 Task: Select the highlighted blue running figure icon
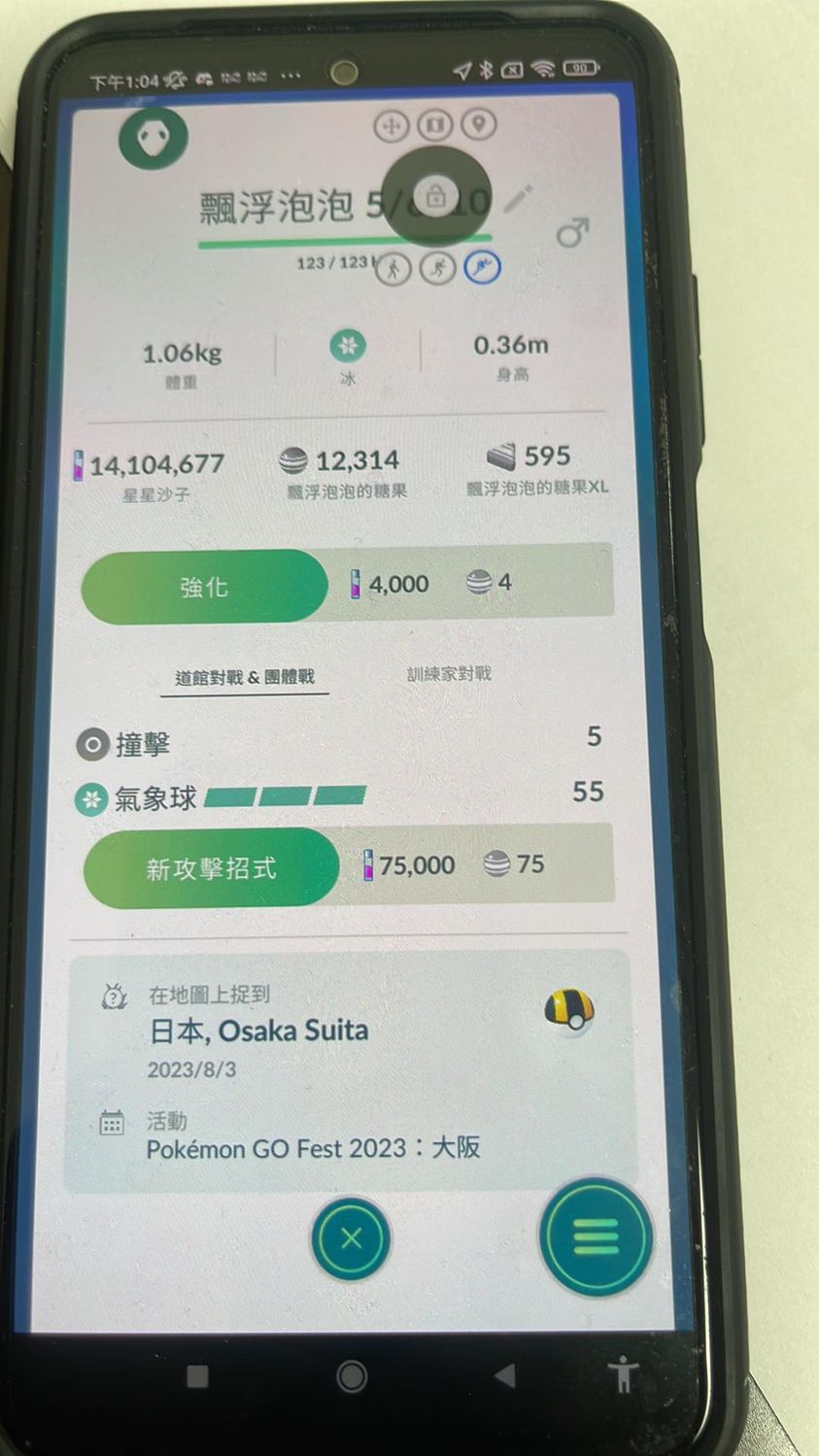pos(482,267)
